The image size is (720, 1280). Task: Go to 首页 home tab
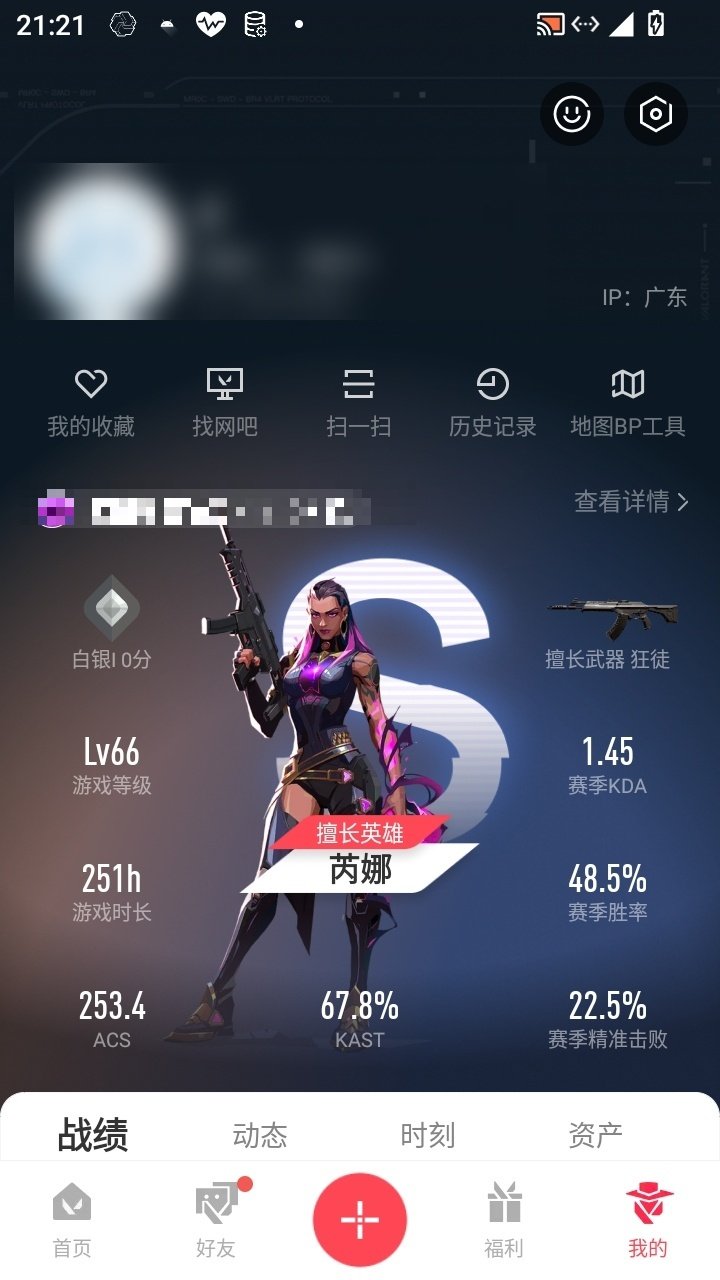[71, 1218]
